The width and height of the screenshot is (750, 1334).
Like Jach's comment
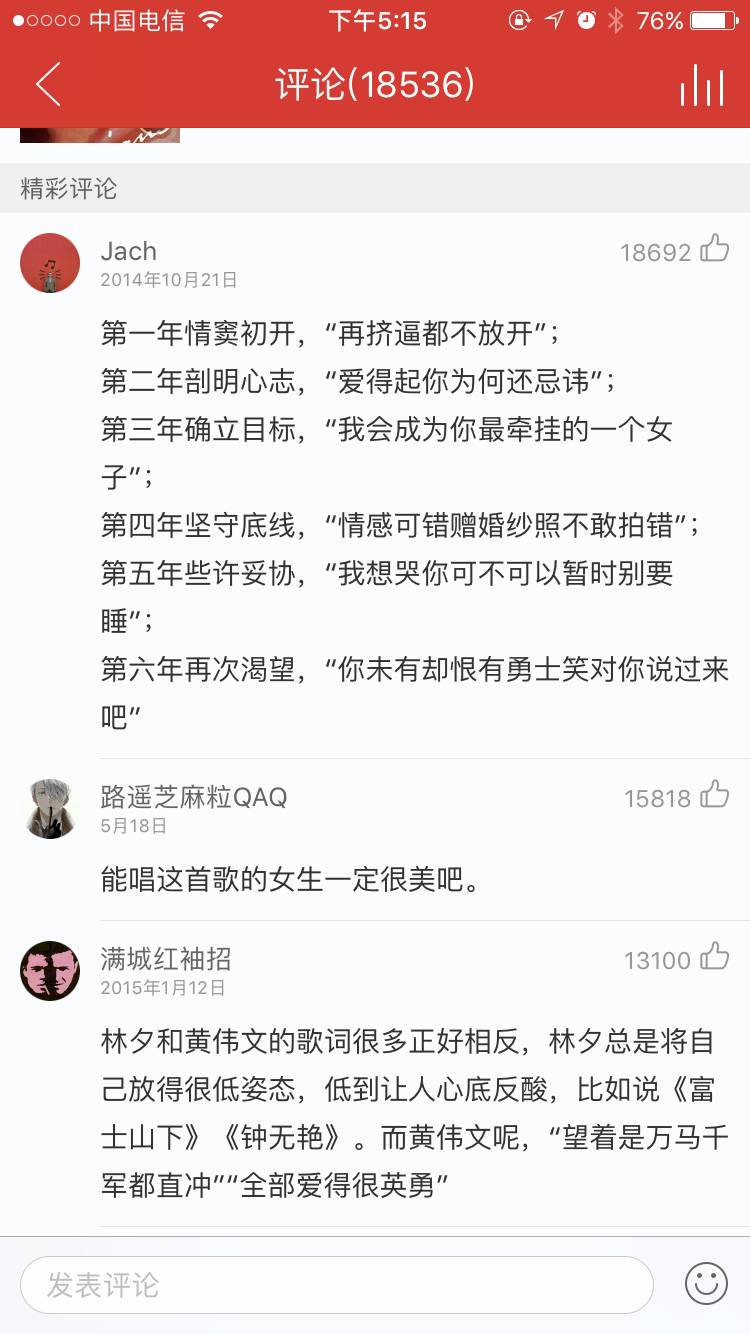click(x=714, y=249)
